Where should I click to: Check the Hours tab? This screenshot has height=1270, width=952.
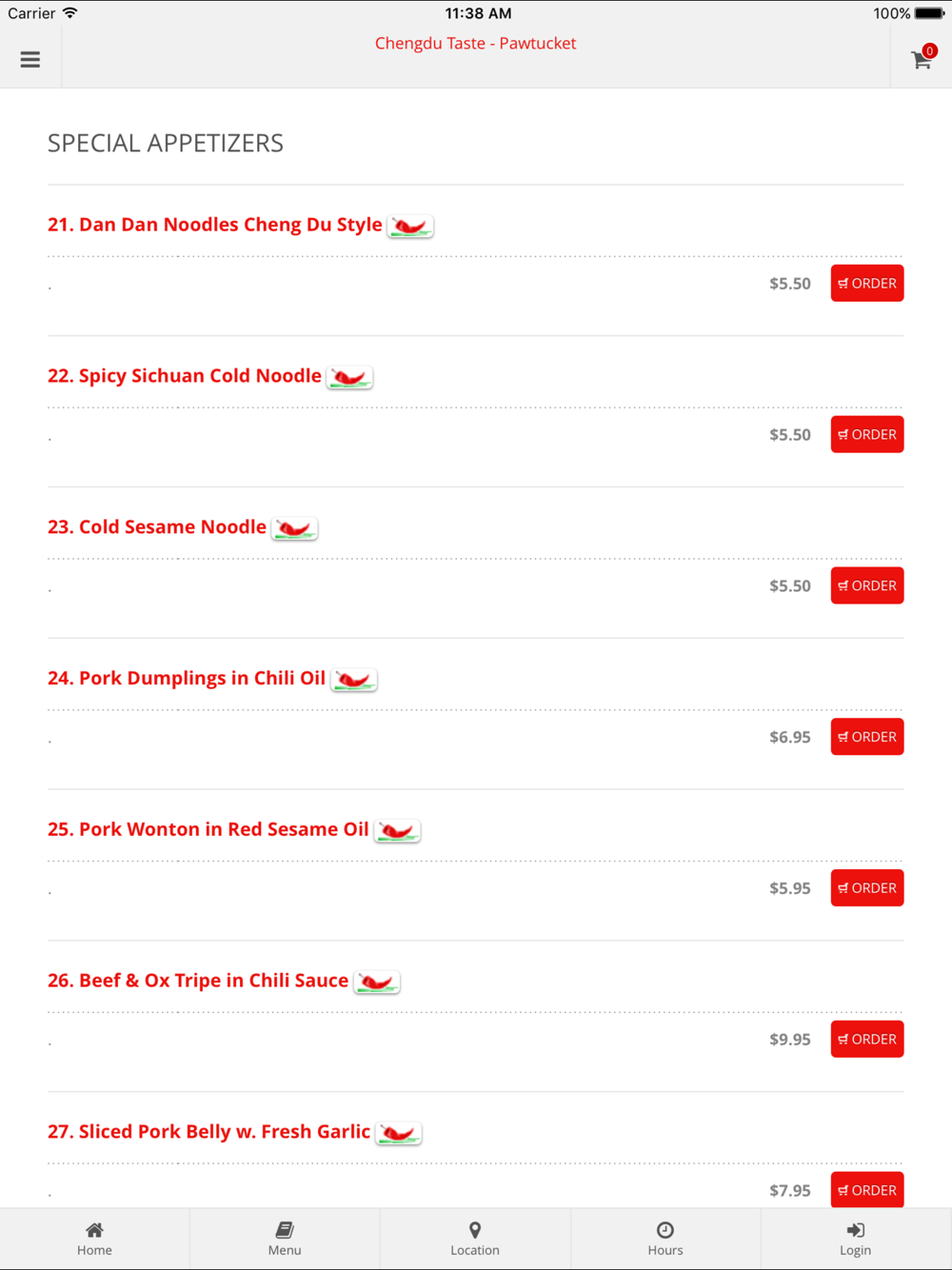coord(665,1239)
